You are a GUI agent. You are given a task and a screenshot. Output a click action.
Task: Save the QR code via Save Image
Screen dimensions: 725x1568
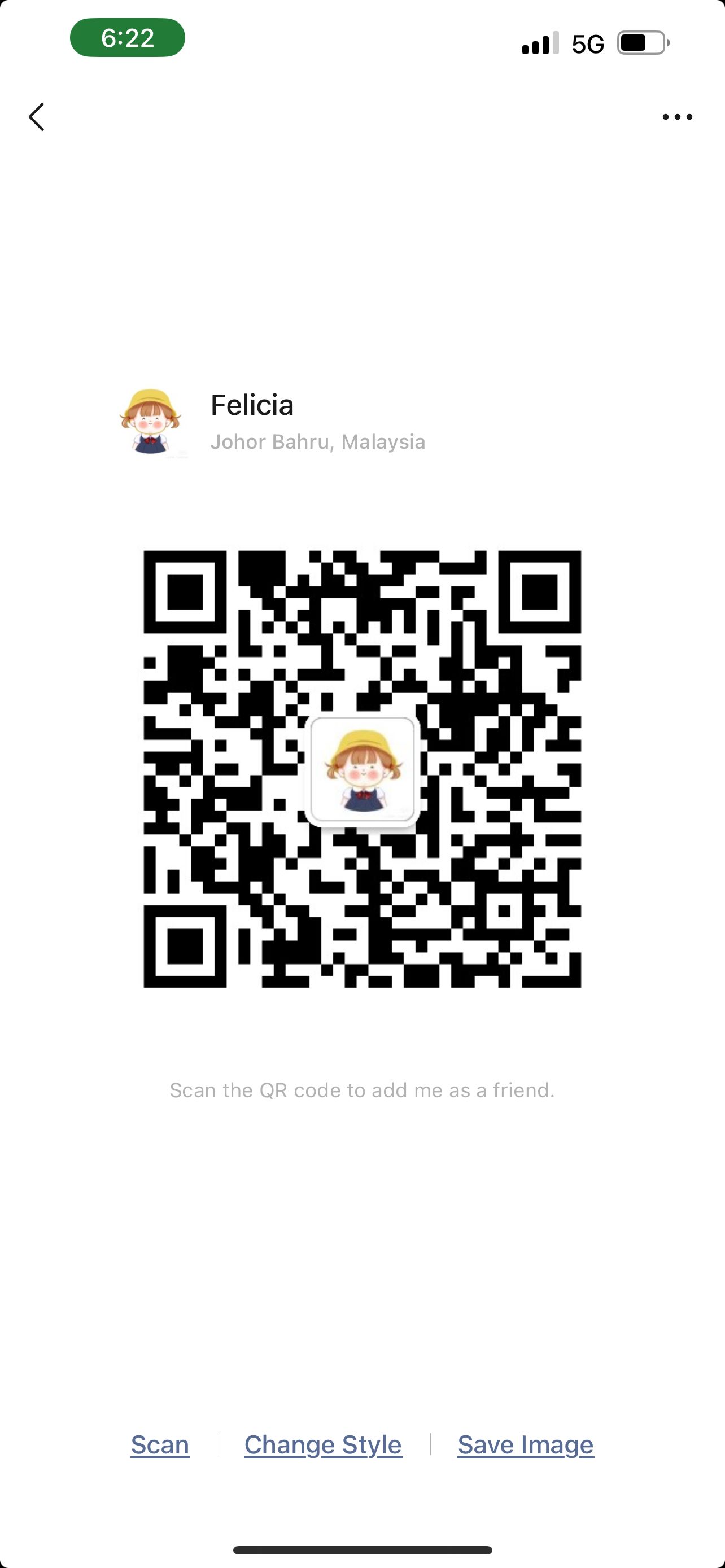(x=525, y=1444)
